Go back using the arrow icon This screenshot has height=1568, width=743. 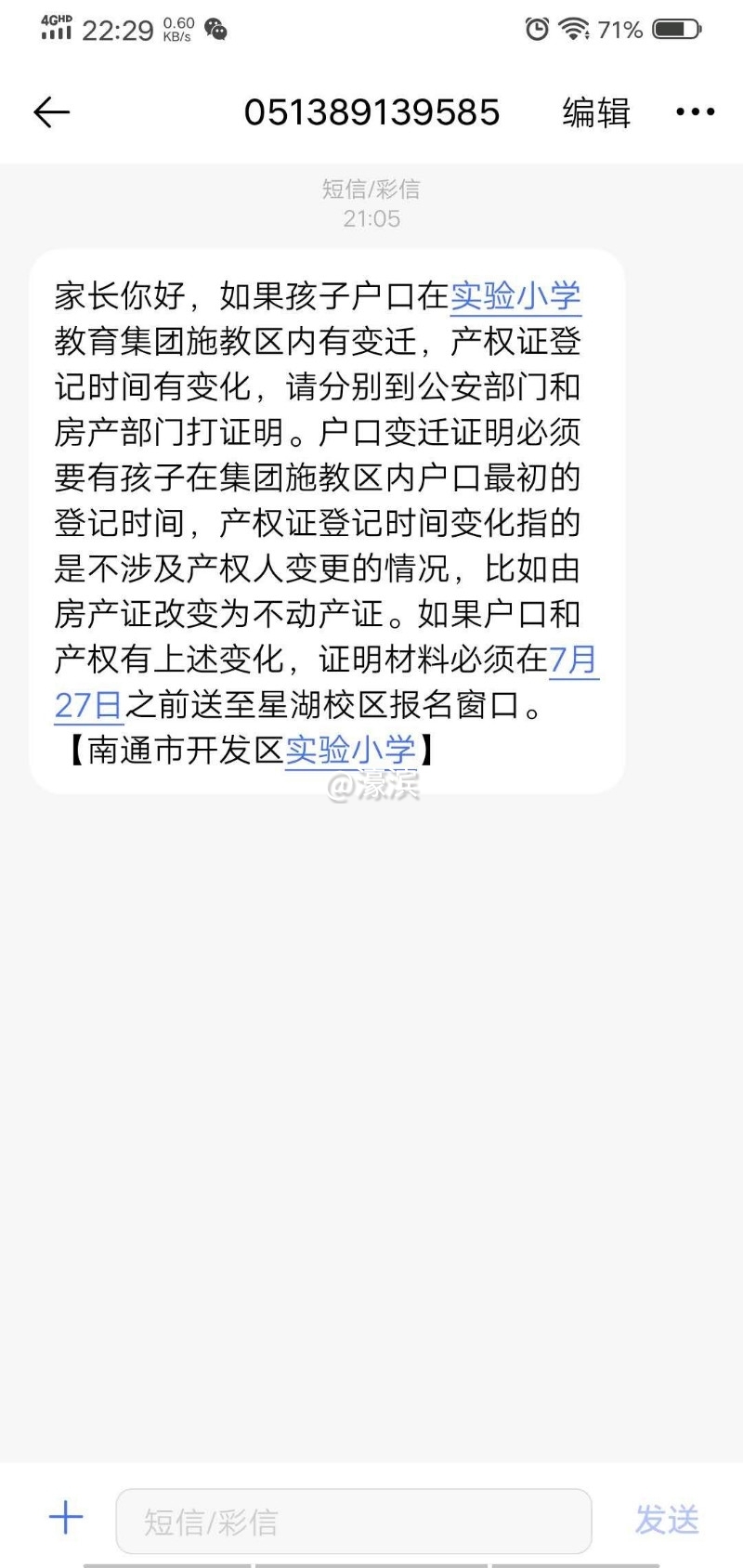(52, 112)
